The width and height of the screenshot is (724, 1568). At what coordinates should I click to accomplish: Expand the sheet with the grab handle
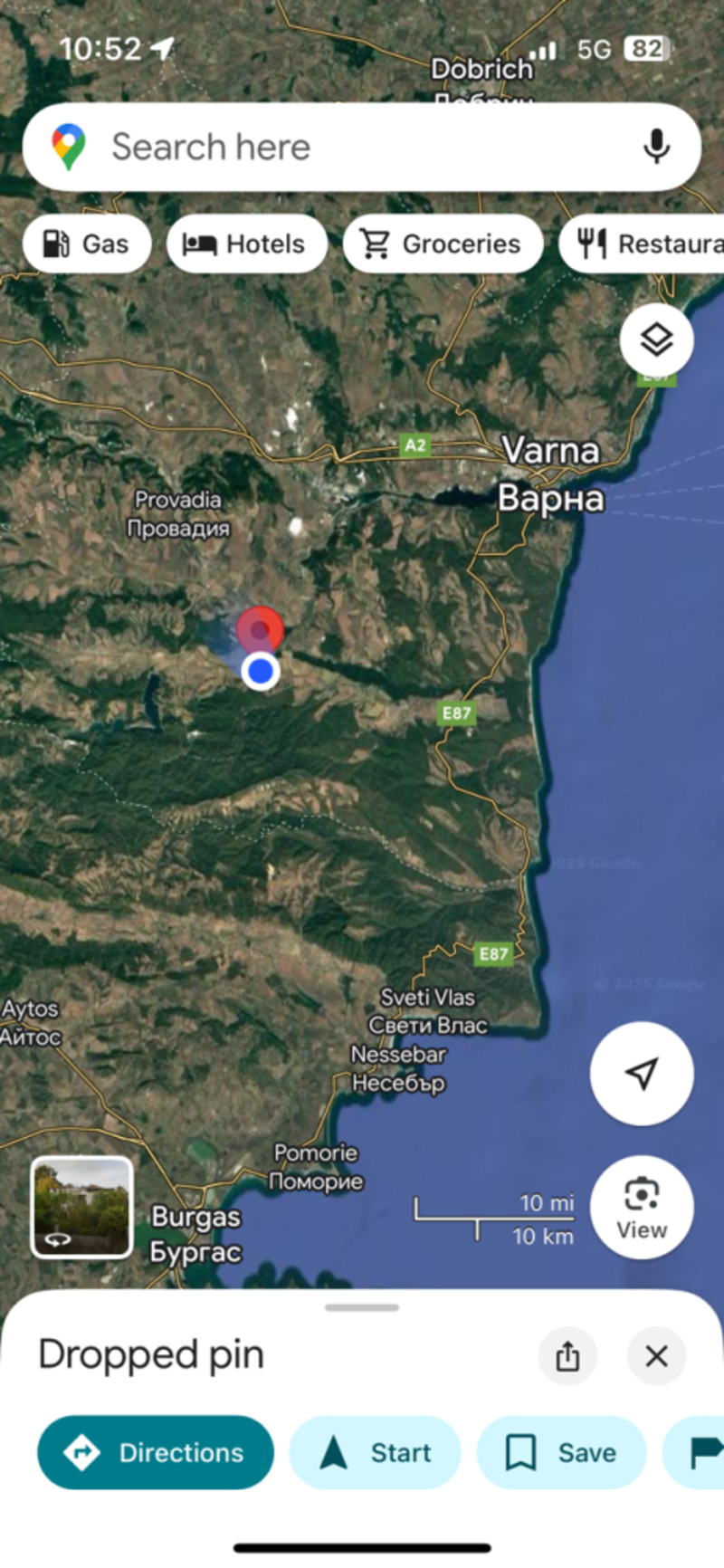(362, 1307)
